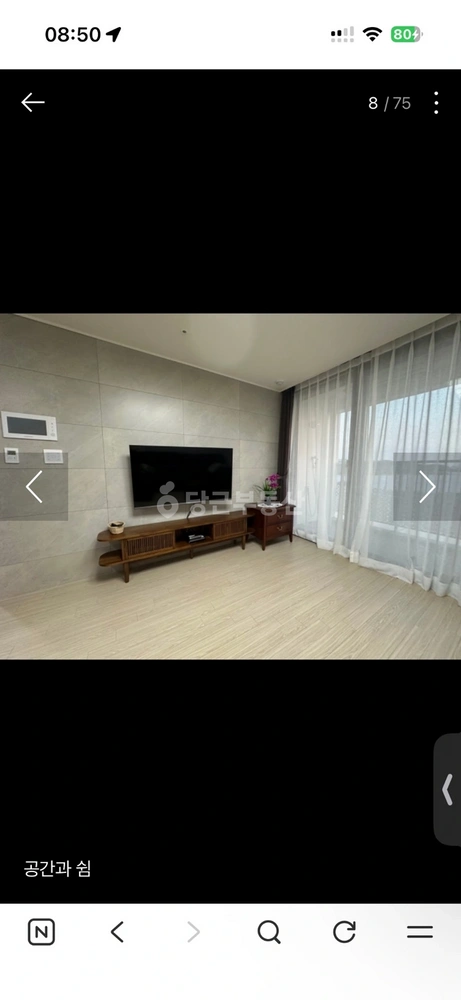Navigate back in the browser toolbar
Image resolution: width=461 pixels, height=1000 pixels.
(117, 932)
